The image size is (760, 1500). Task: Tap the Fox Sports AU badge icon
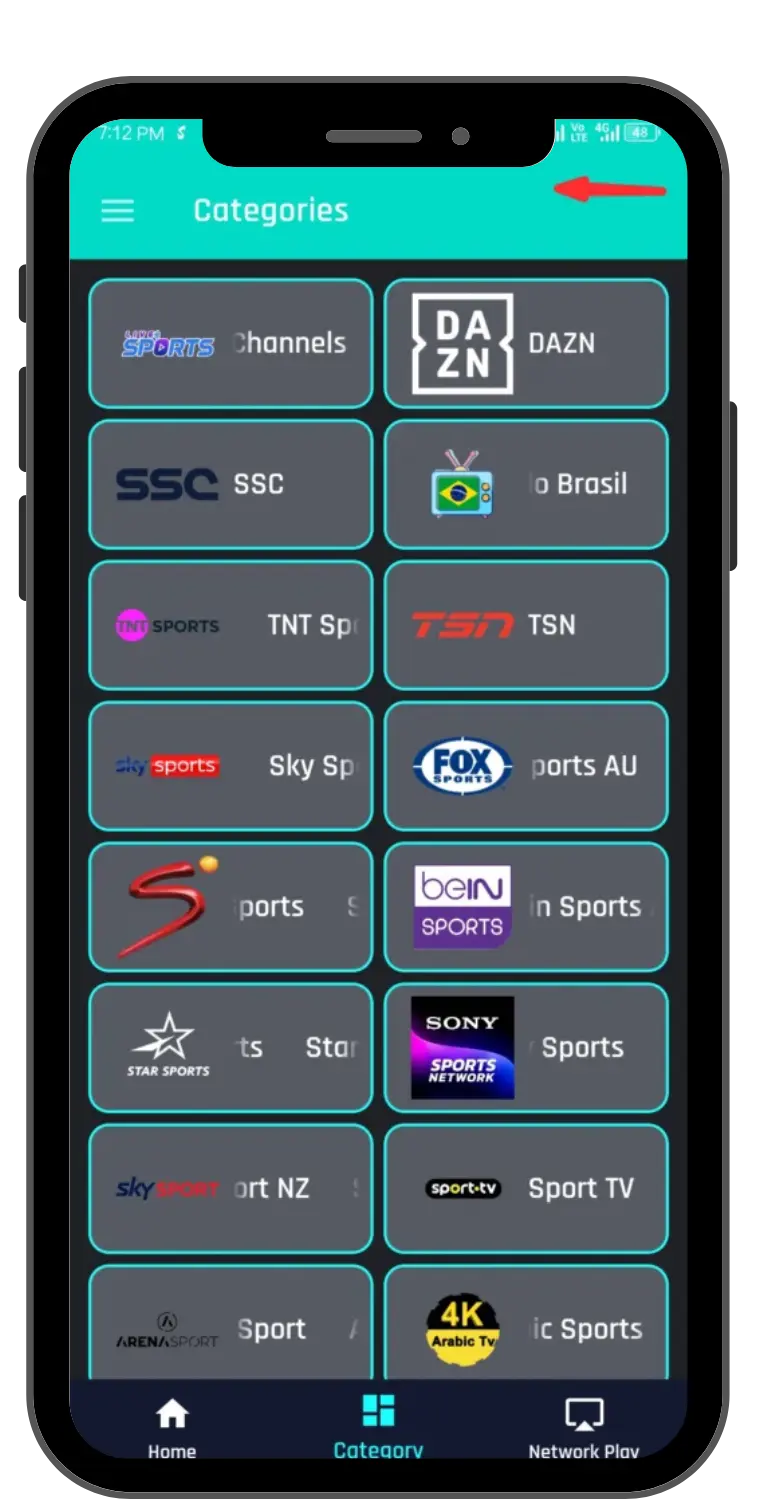click(x=460, y=765)
